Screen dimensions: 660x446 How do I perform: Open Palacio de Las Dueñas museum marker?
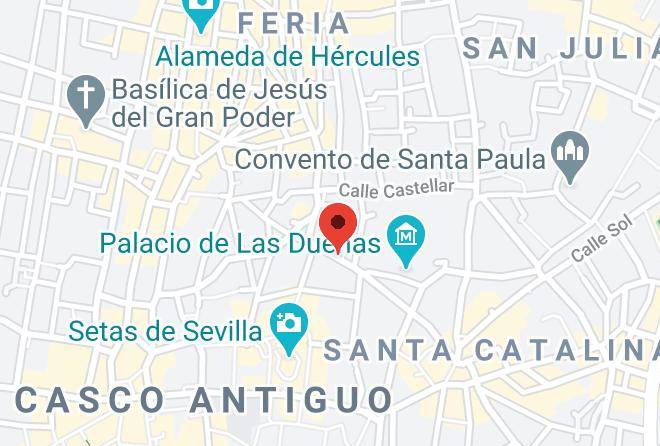(x=406, y=239)
